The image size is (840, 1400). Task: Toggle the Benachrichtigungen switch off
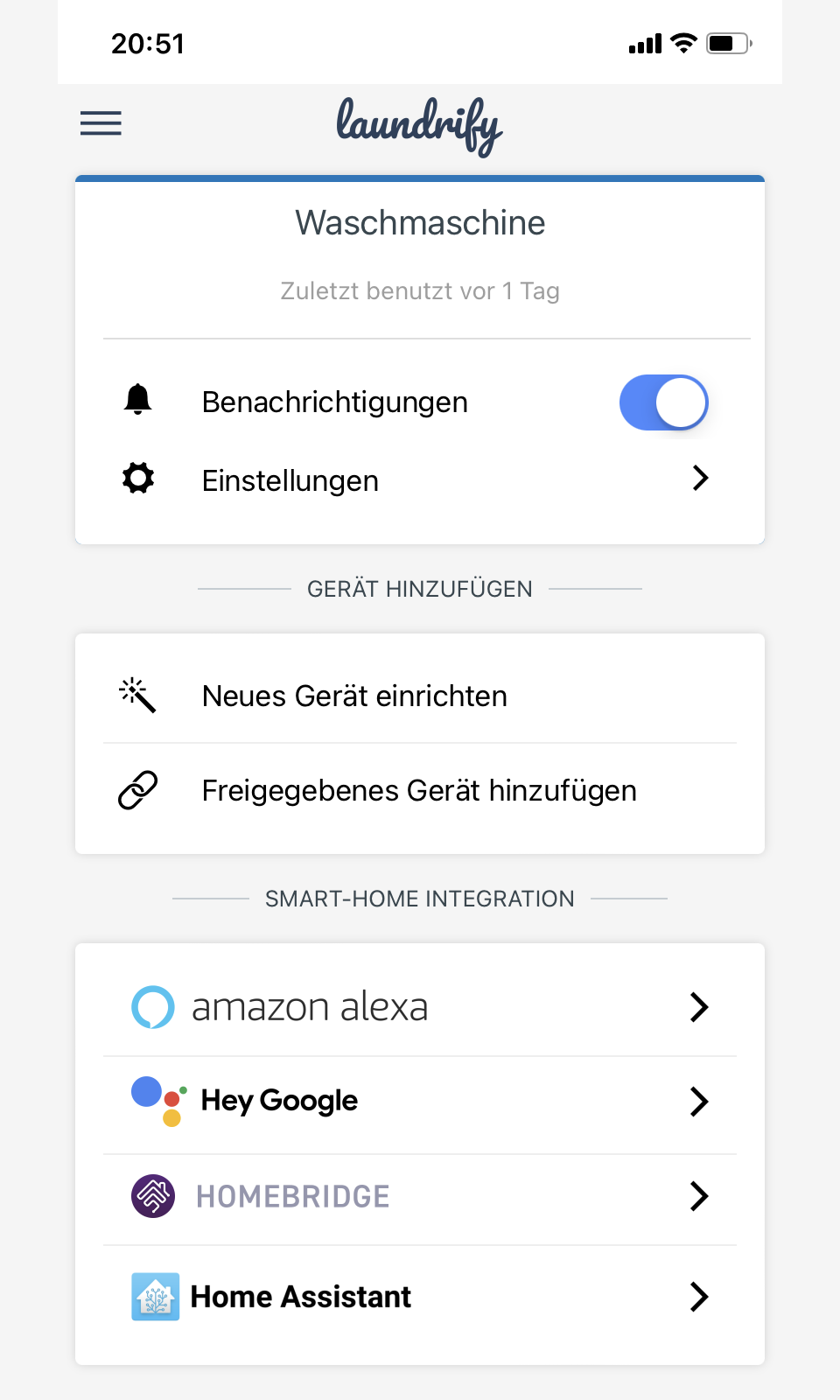663,402
